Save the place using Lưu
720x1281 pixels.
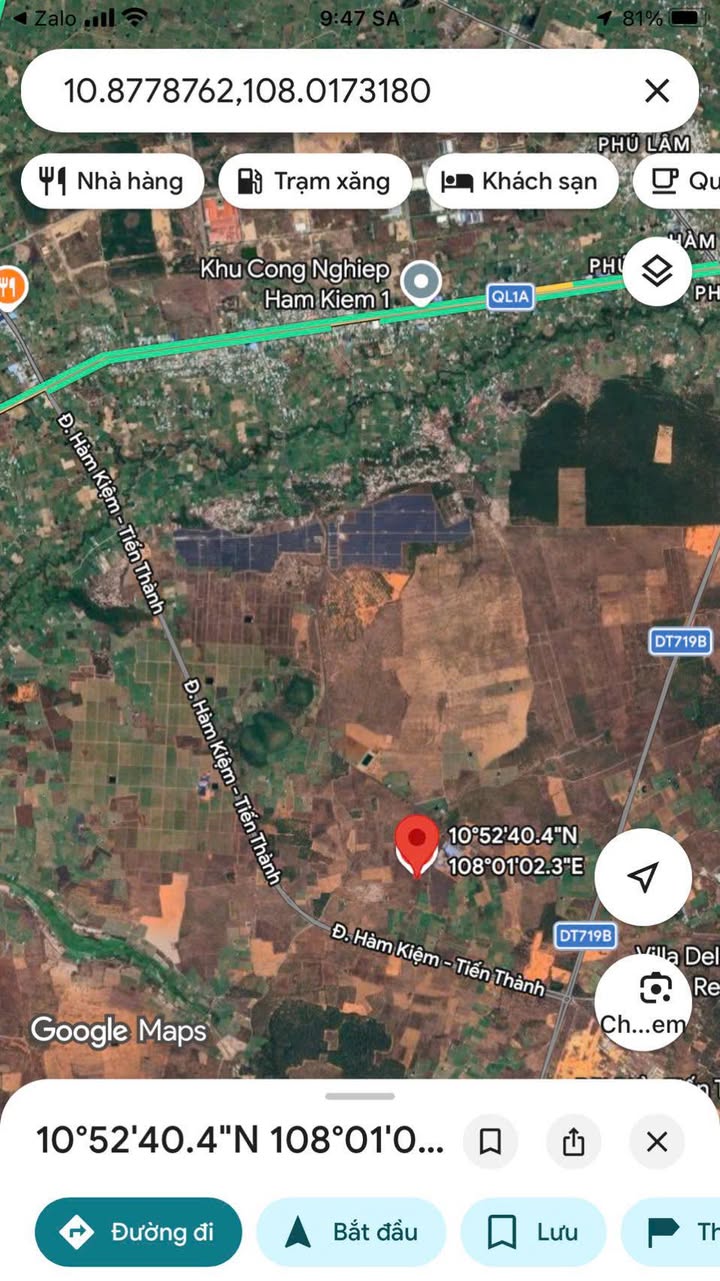(x=533, y=1232)
